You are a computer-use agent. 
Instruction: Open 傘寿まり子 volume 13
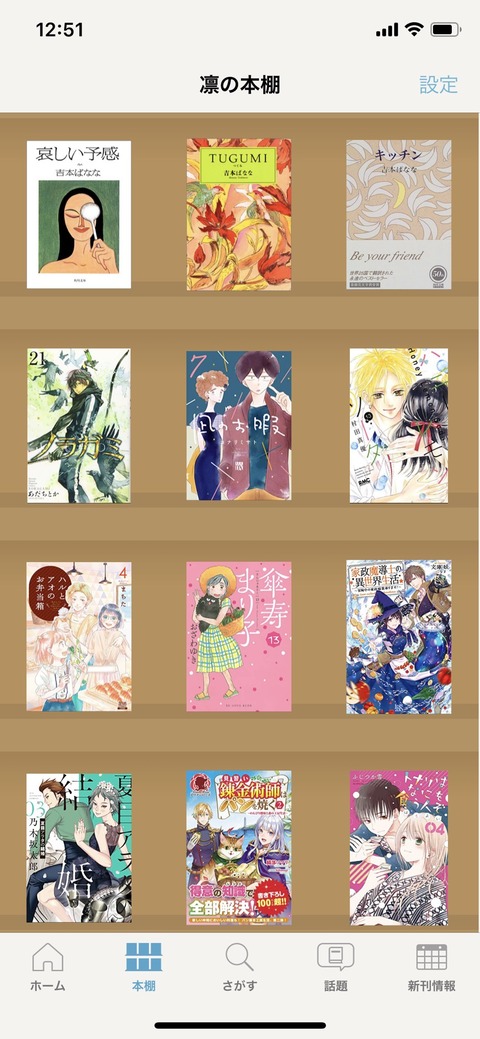coord(239,637)
